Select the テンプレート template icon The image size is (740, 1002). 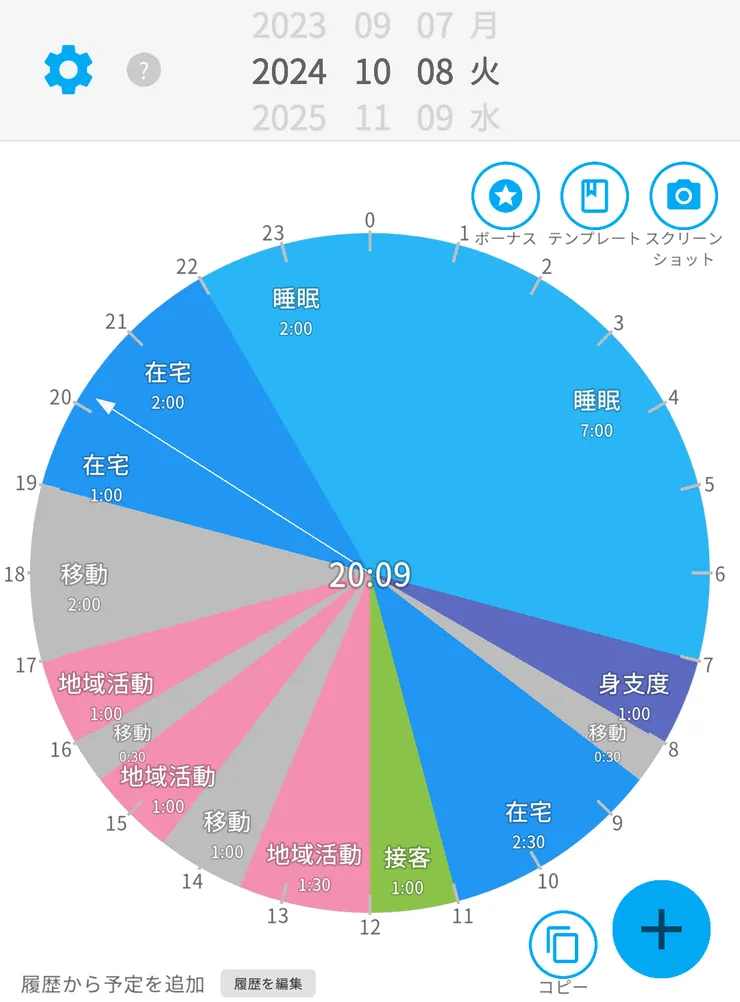coord(594,196)
